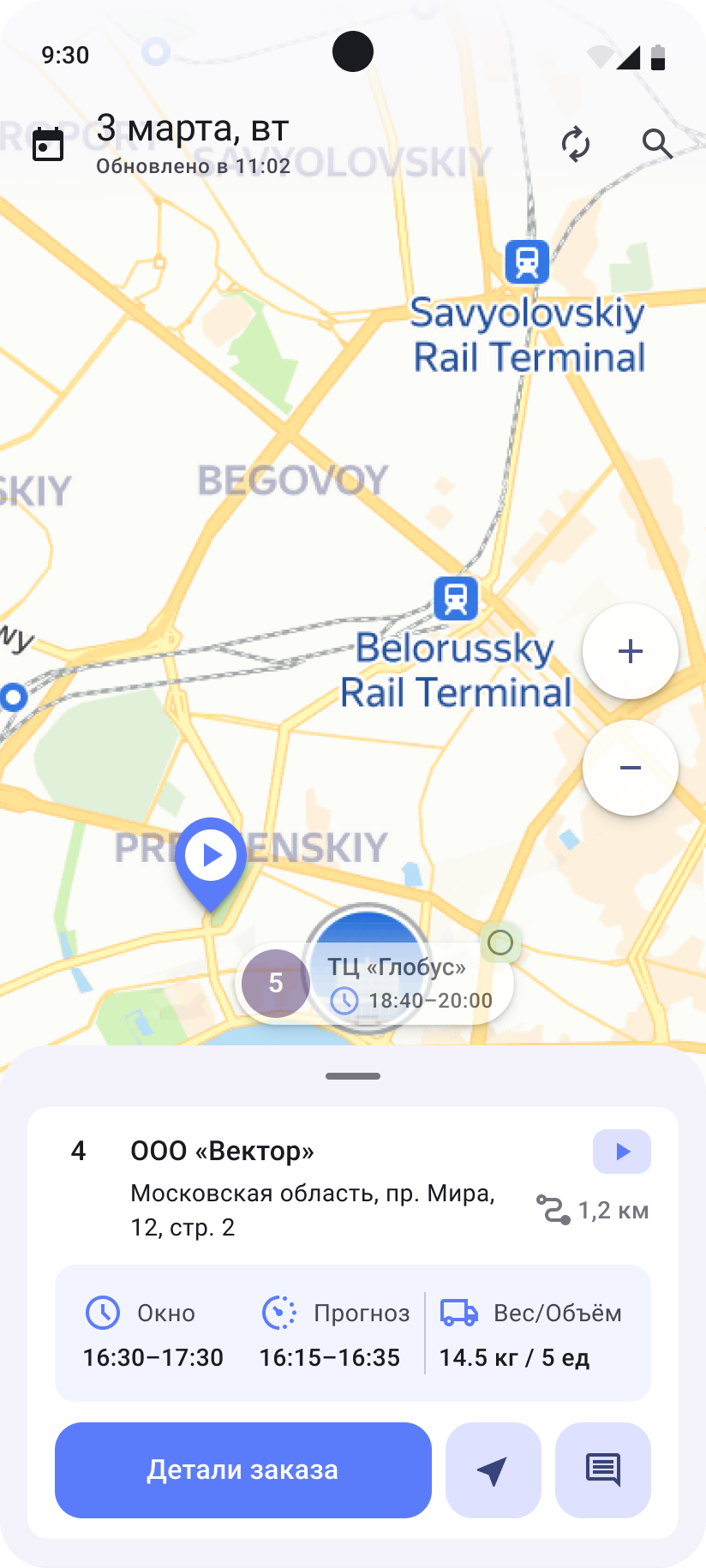Tap the bottom sheet drag handle
The width and height of the screenshot is (706, 1568).
click(353, 1076)
